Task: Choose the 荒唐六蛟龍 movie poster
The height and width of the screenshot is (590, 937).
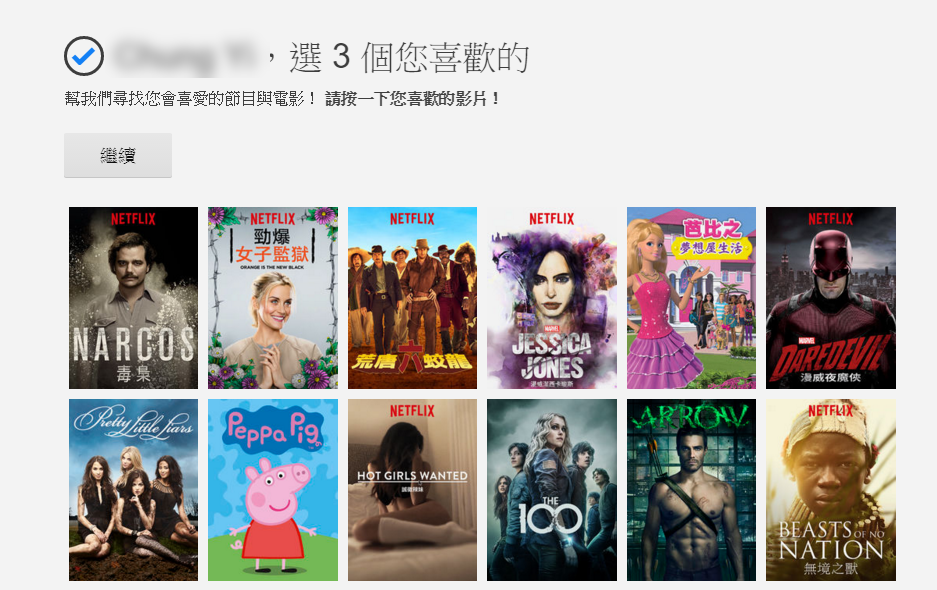Action: pos(412,298)
